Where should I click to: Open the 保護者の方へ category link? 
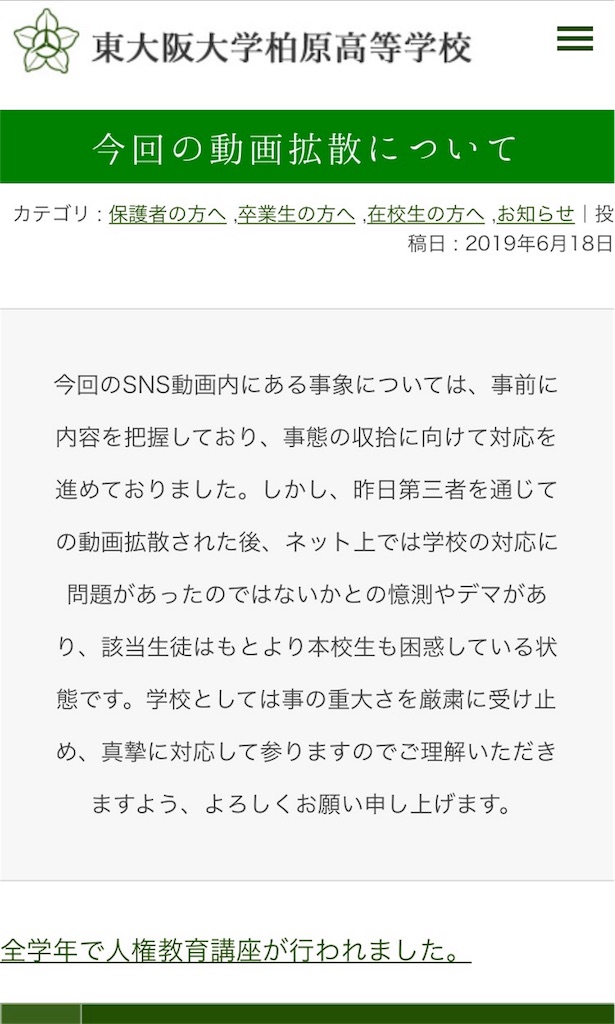tap(167, 214)
